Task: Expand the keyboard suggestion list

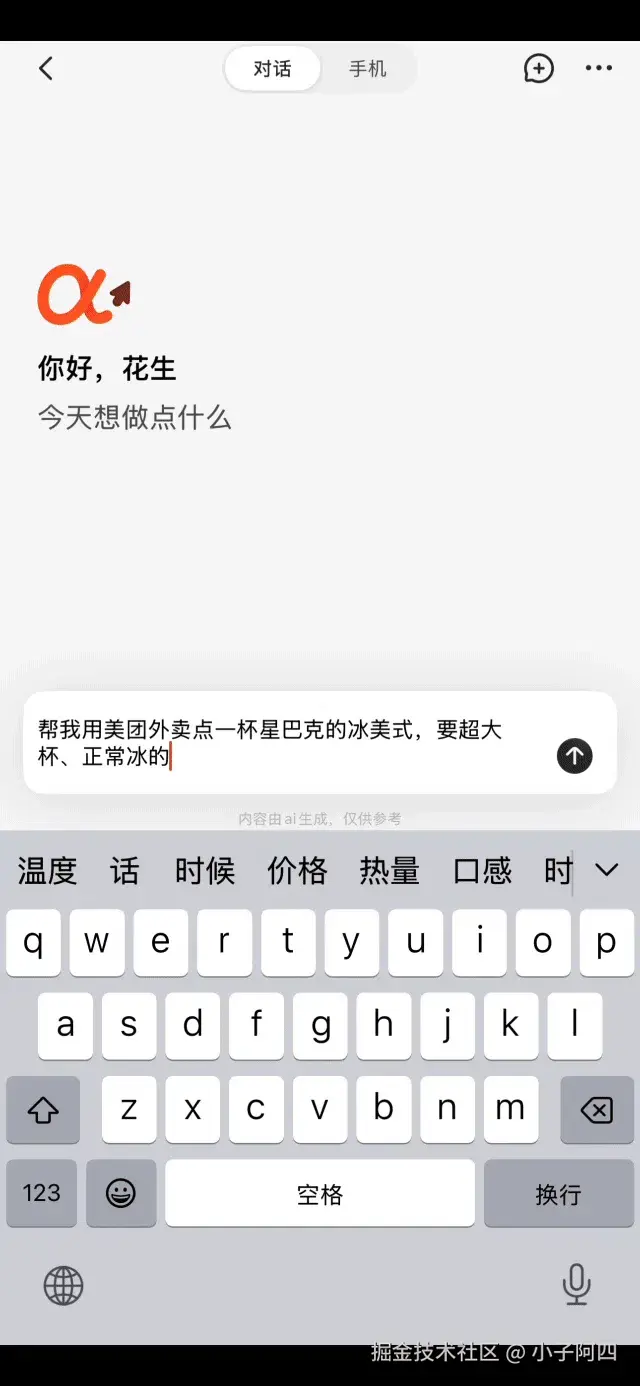Action: click(x=606, y=870)
